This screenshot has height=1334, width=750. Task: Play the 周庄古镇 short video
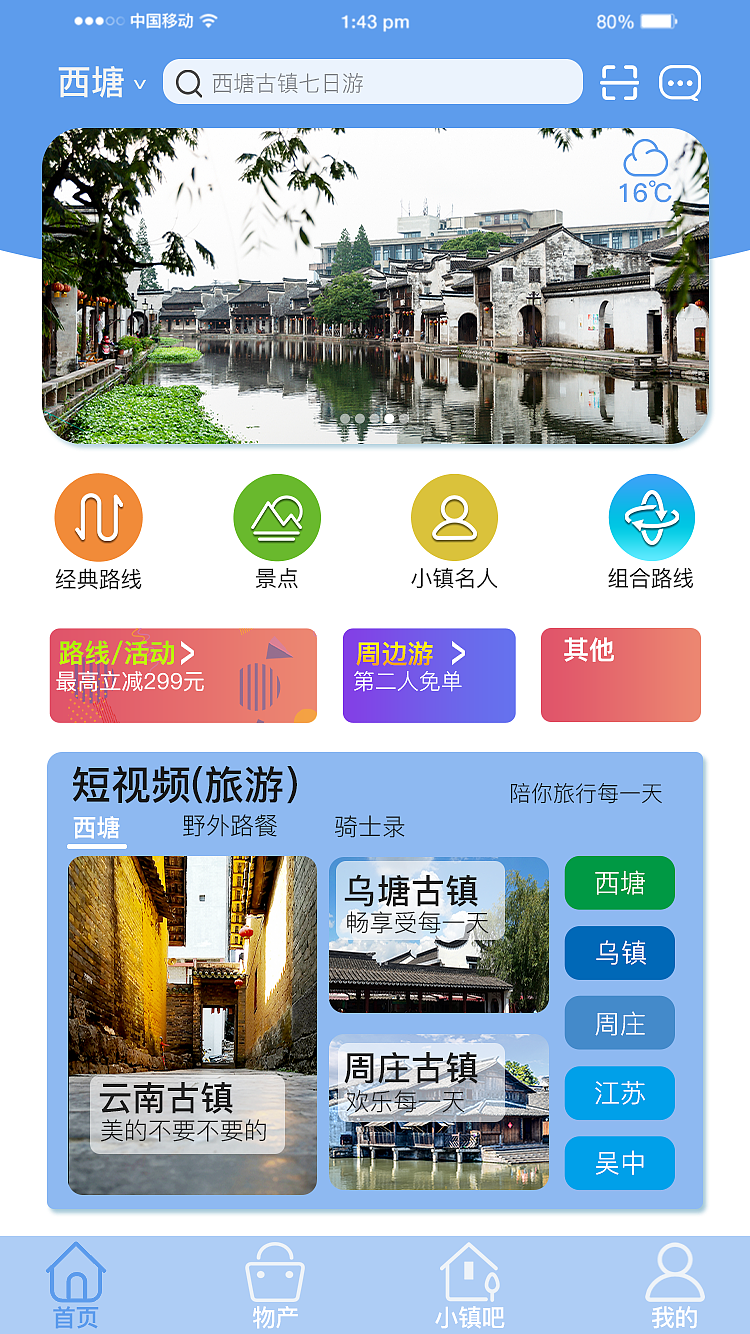[439, 1112]
